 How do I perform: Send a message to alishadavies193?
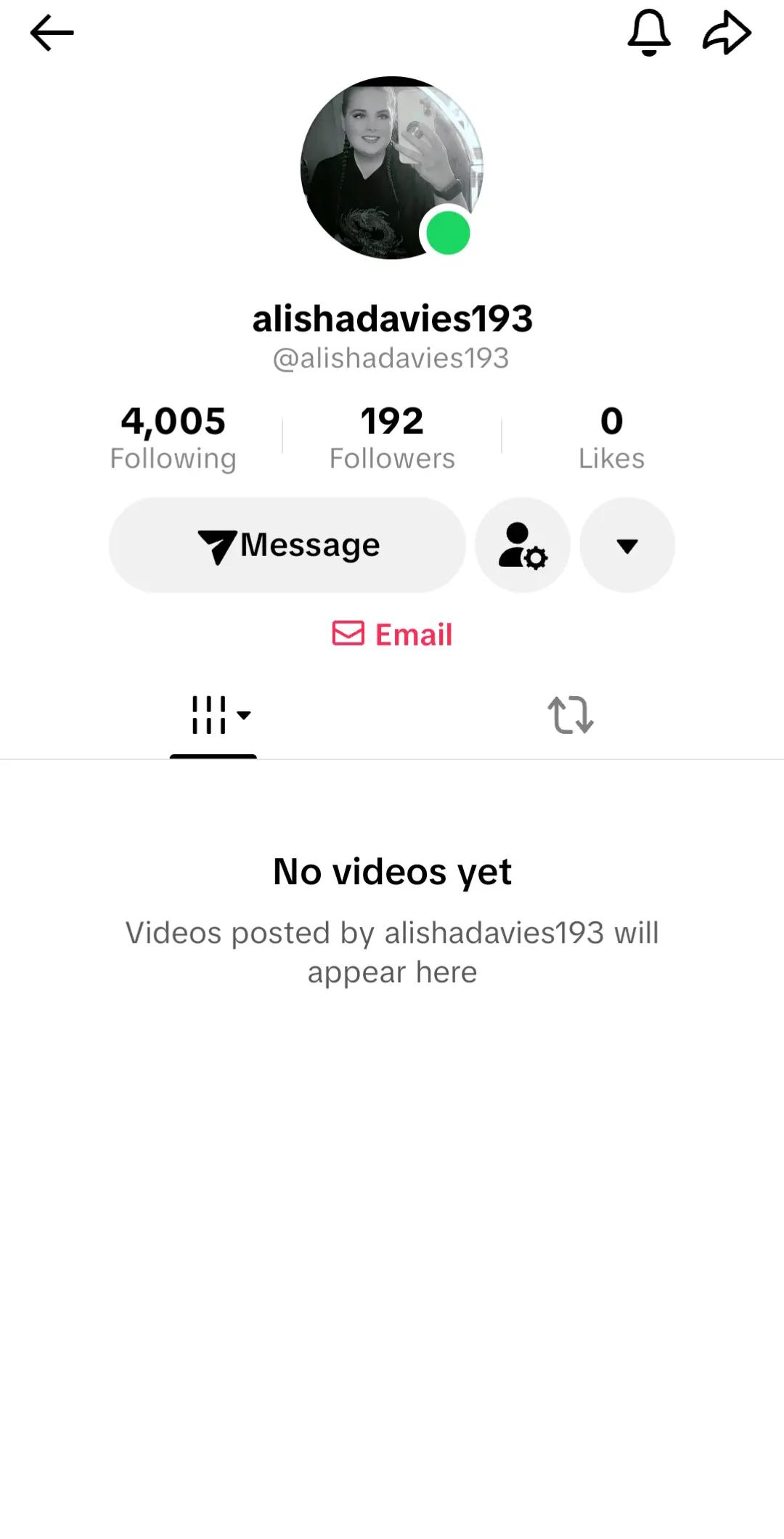pos(287,545)
